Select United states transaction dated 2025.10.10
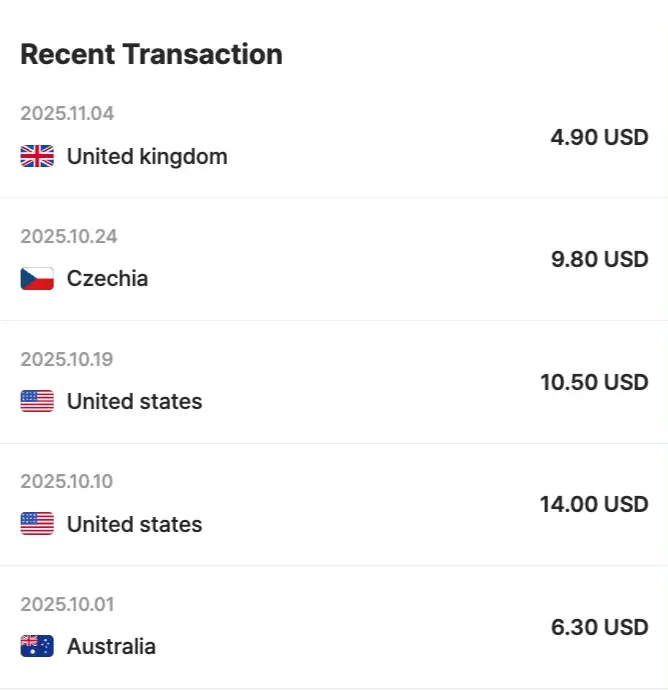The image size is (668, 690). click(334, 504)
